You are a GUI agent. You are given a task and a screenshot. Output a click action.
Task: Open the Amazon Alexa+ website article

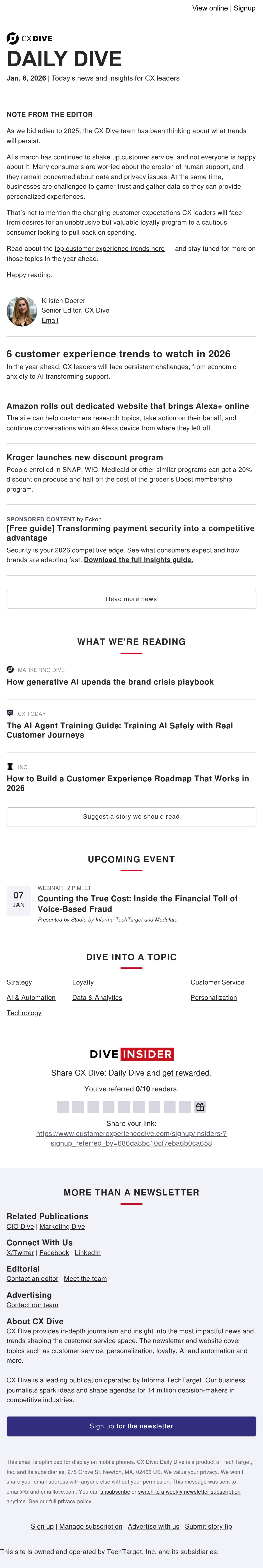[128, 406]
